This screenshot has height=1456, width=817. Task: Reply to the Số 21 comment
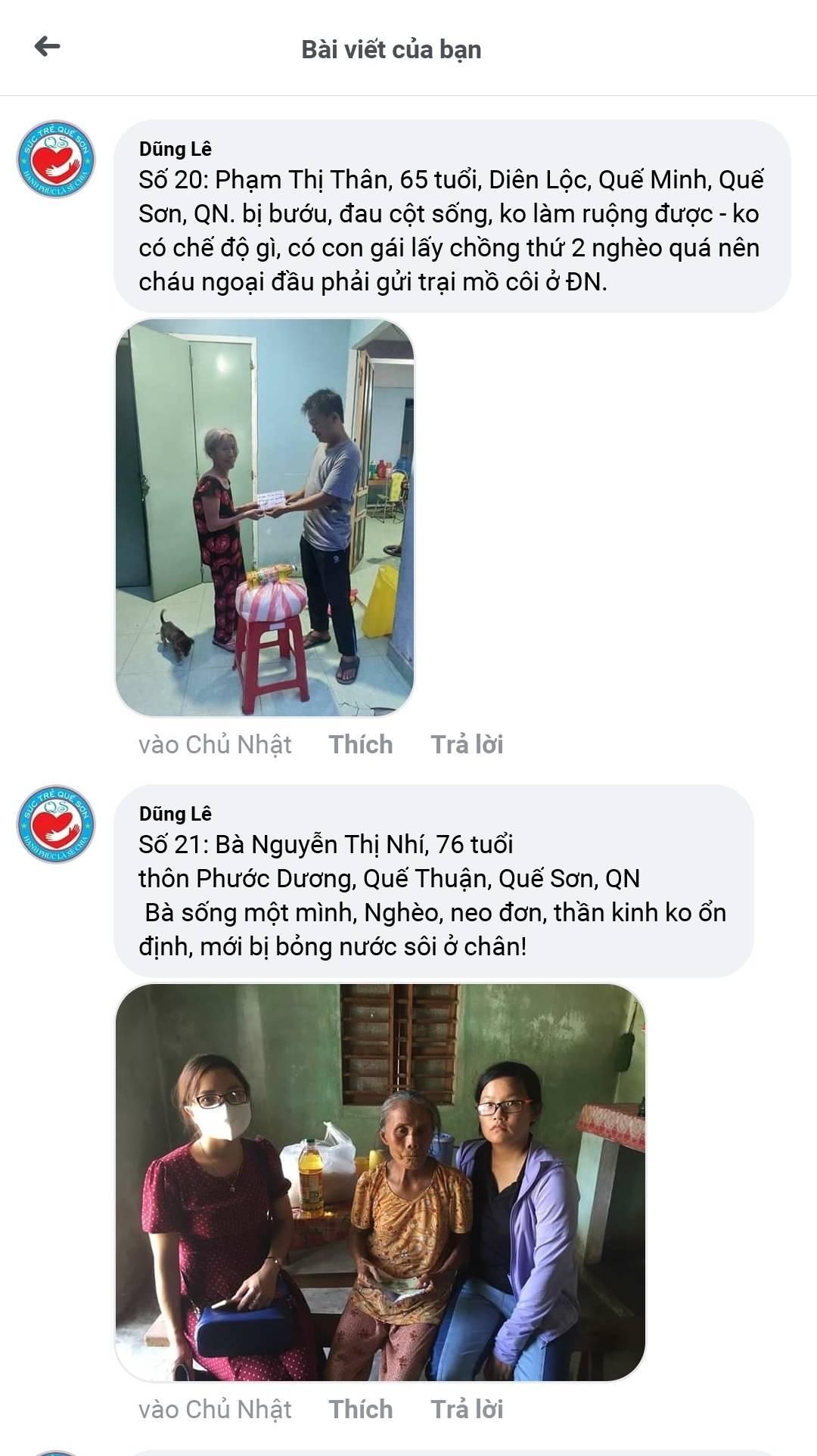[467, 1409]
